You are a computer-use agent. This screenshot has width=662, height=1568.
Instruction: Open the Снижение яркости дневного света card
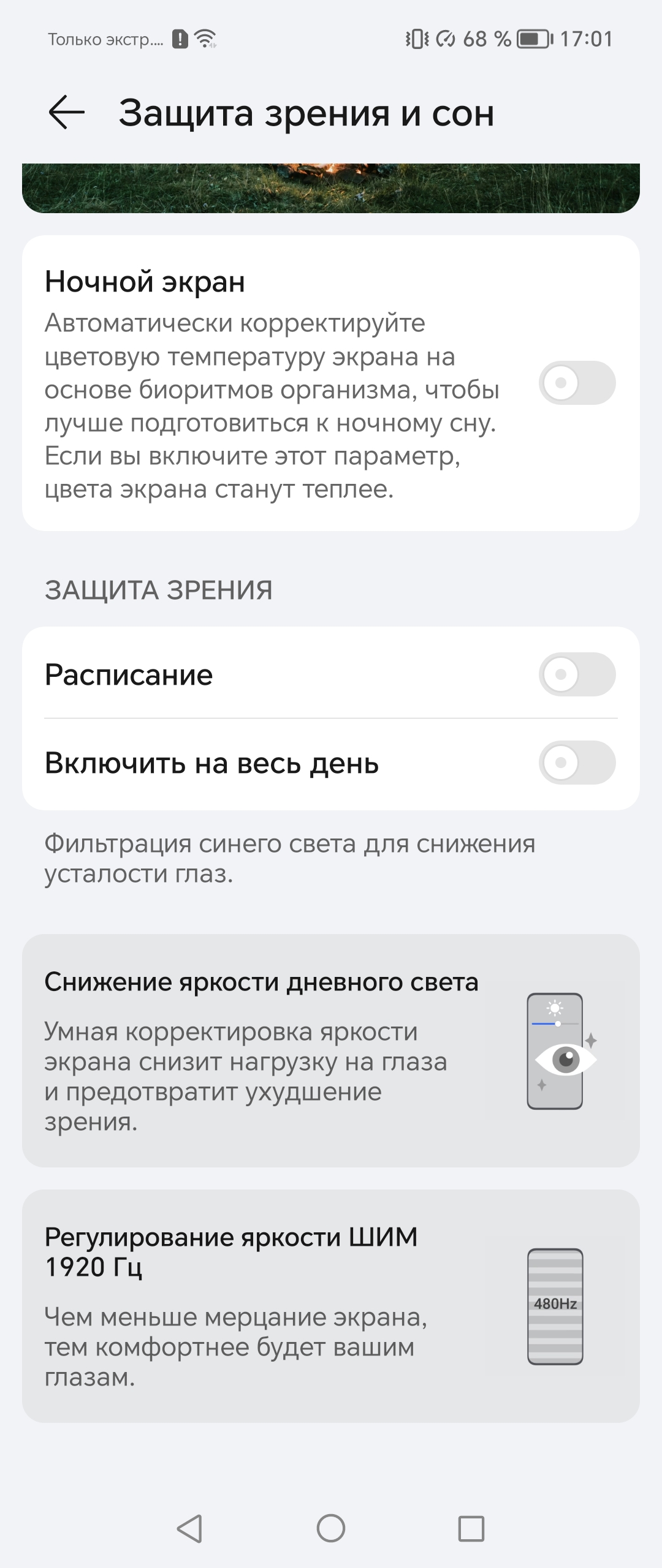click(331, 1050)
